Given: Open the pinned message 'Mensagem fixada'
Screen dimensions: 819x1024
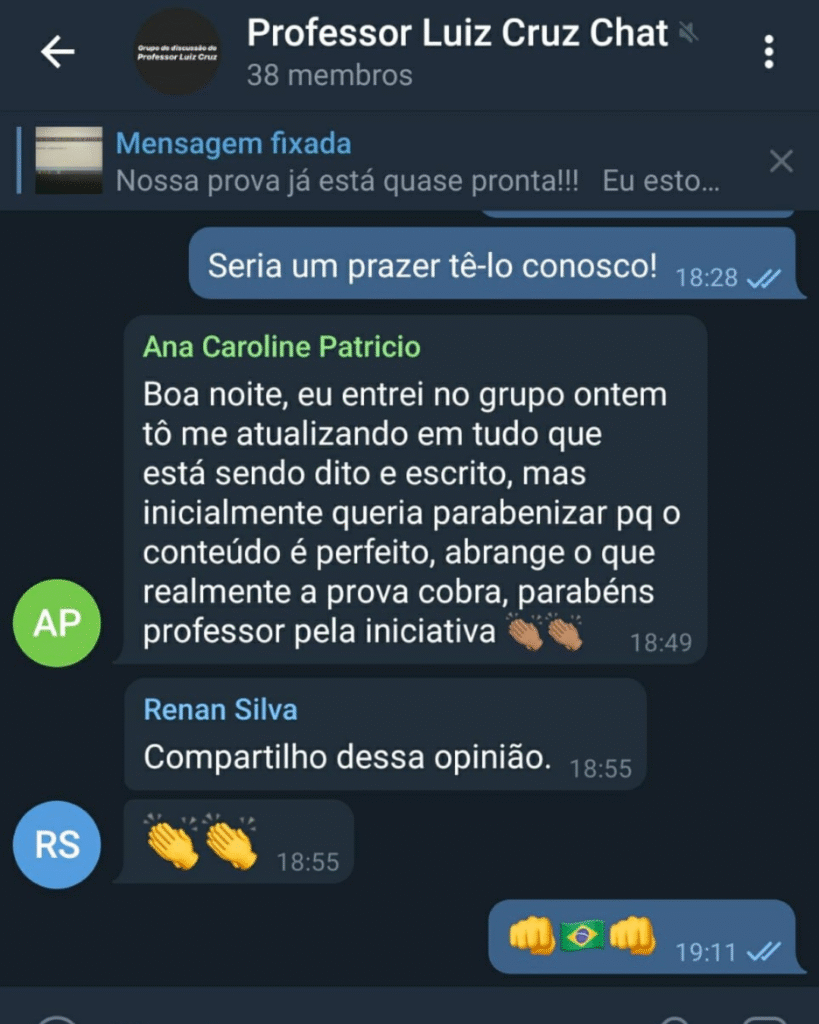Looking at the screenshot, I should tap(400, 162).
